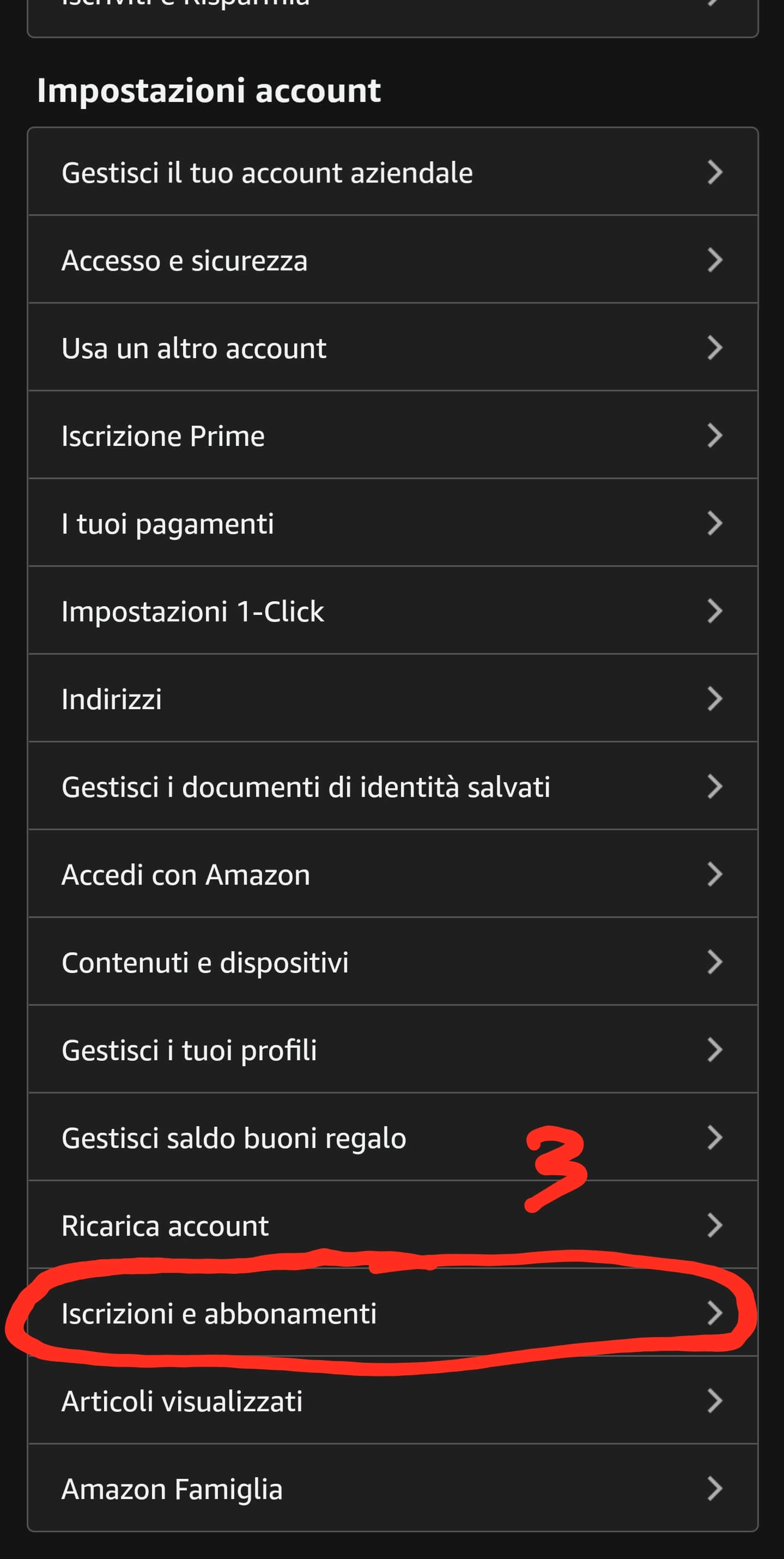
Task: Go to I tuoi pagamenti
Action: pyautogui.click(x=392, y=523)
